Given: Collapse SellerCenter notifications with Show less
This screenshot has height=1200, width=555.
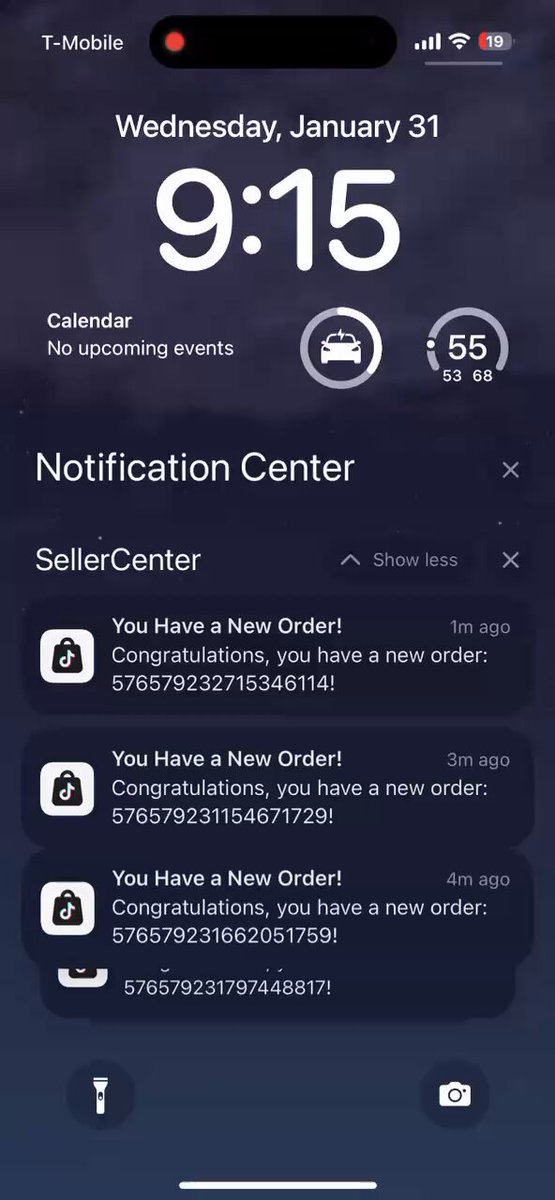Looking at the screenshot, I should coord(399,560).
